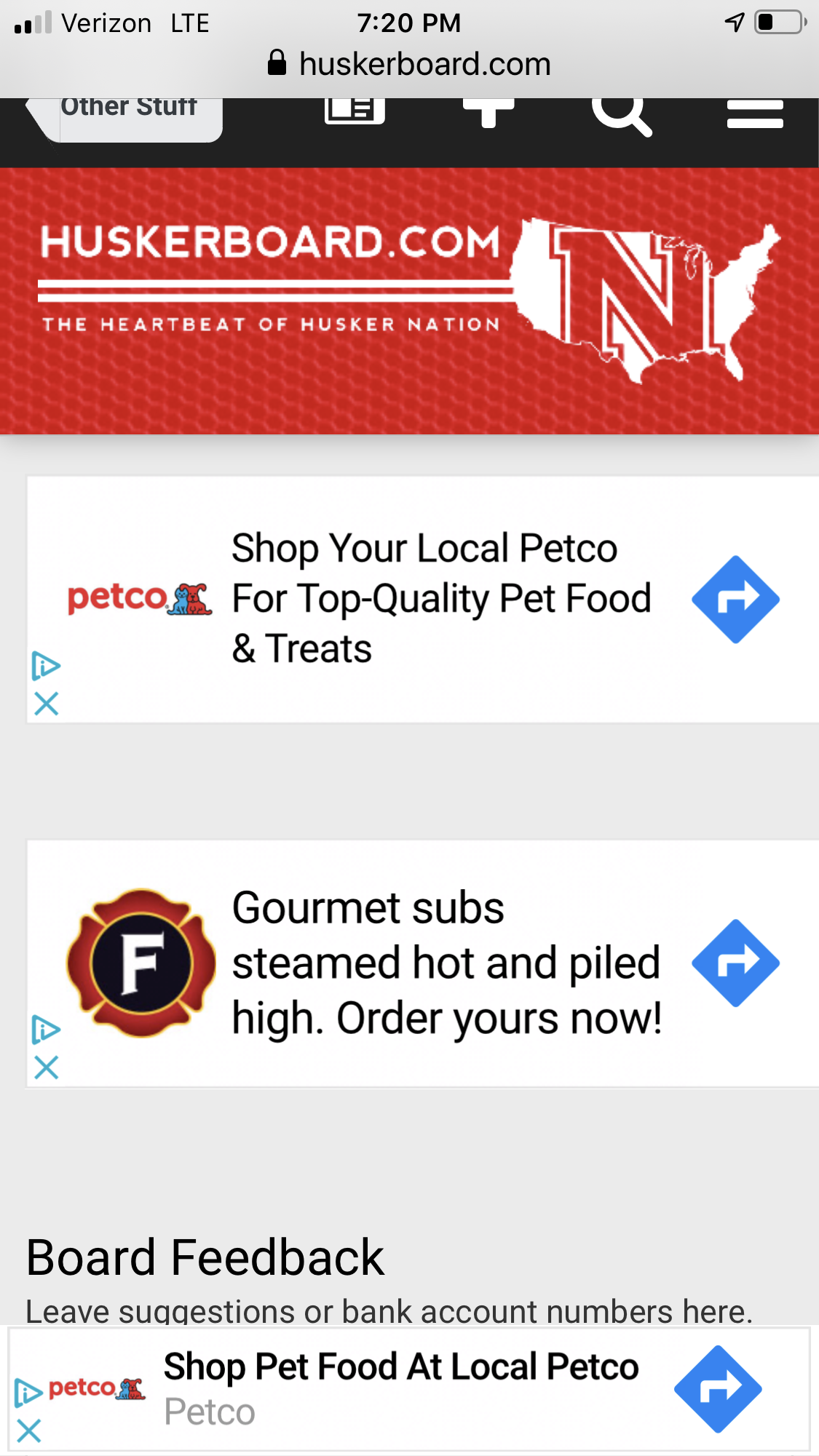View AdChoices info on Gourmet subs ad
This screenshot has width=819, height=1456.
click(x=46, y=1030)
